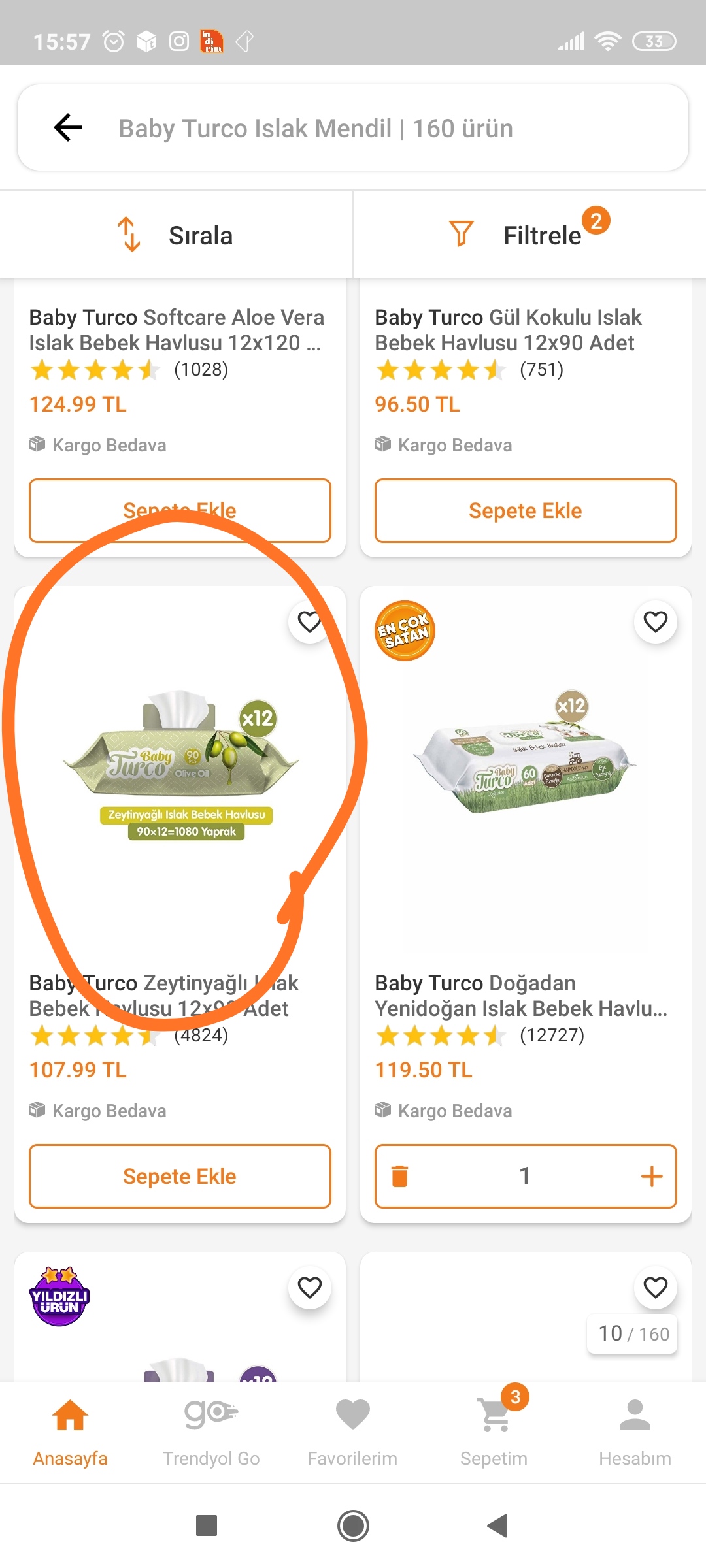The width and height of the screenshot is (706, 1568).
Task: Open the Filtrele filter options
Action: pos(529,235)
